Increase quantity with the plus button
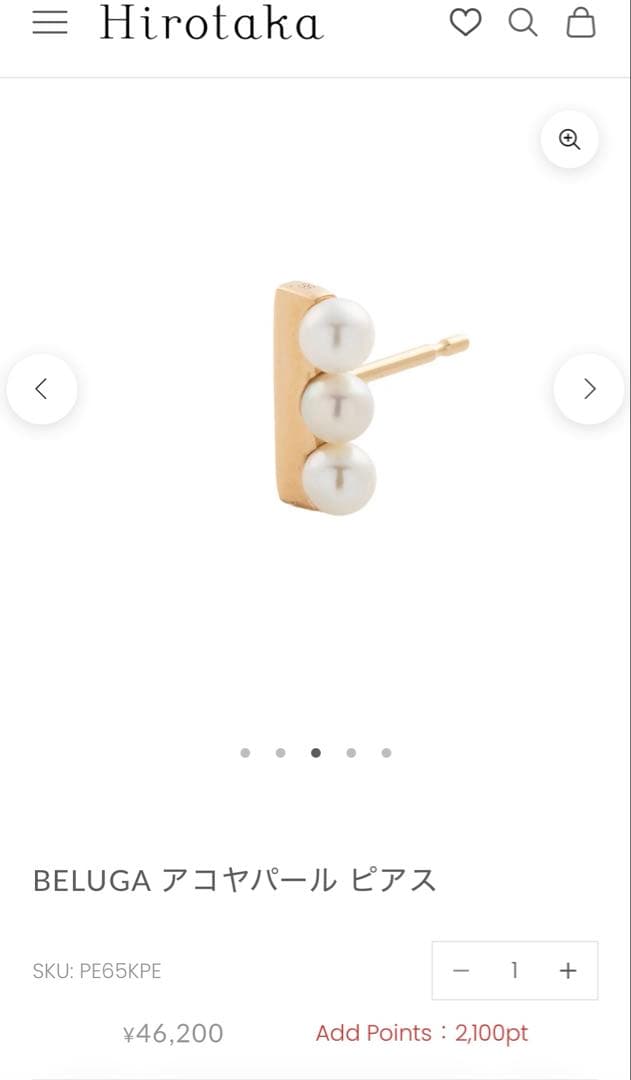The image size is (631, 1080). tap(568, 970)
